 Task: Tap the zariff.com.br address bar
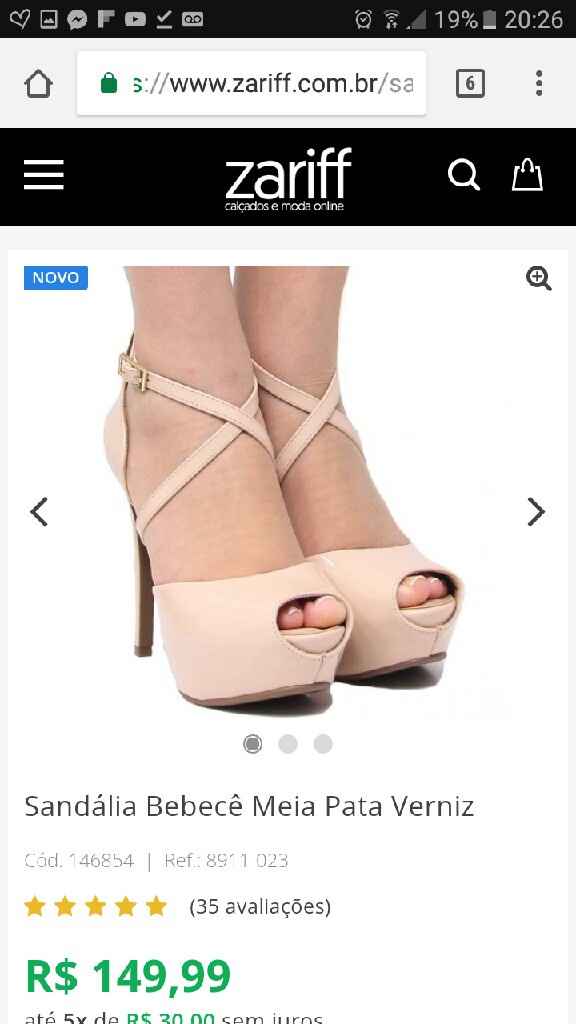pyautogui.click(x=251, y=84)
